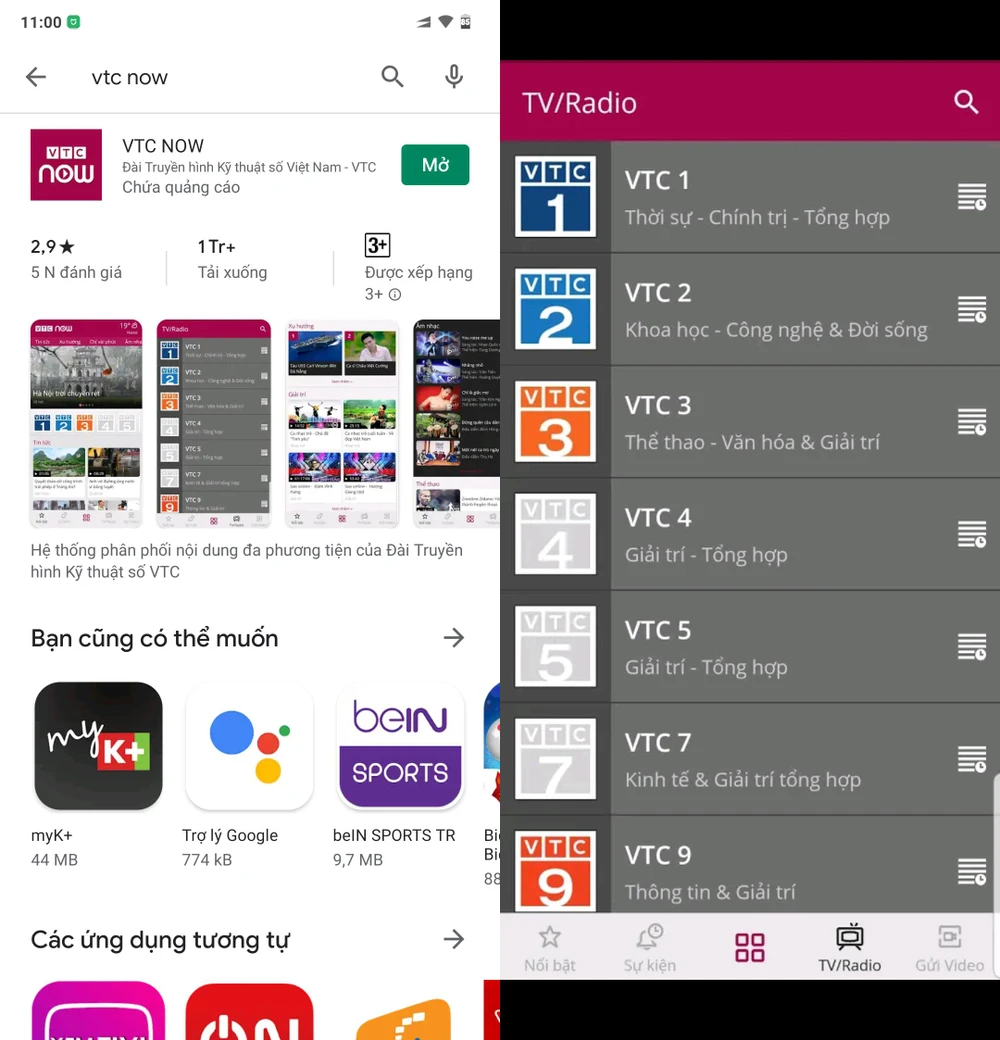The width and height of the screenshot is (1000, 1040).
Task: Open the VTC 1 channel
Action: point(750,197)
